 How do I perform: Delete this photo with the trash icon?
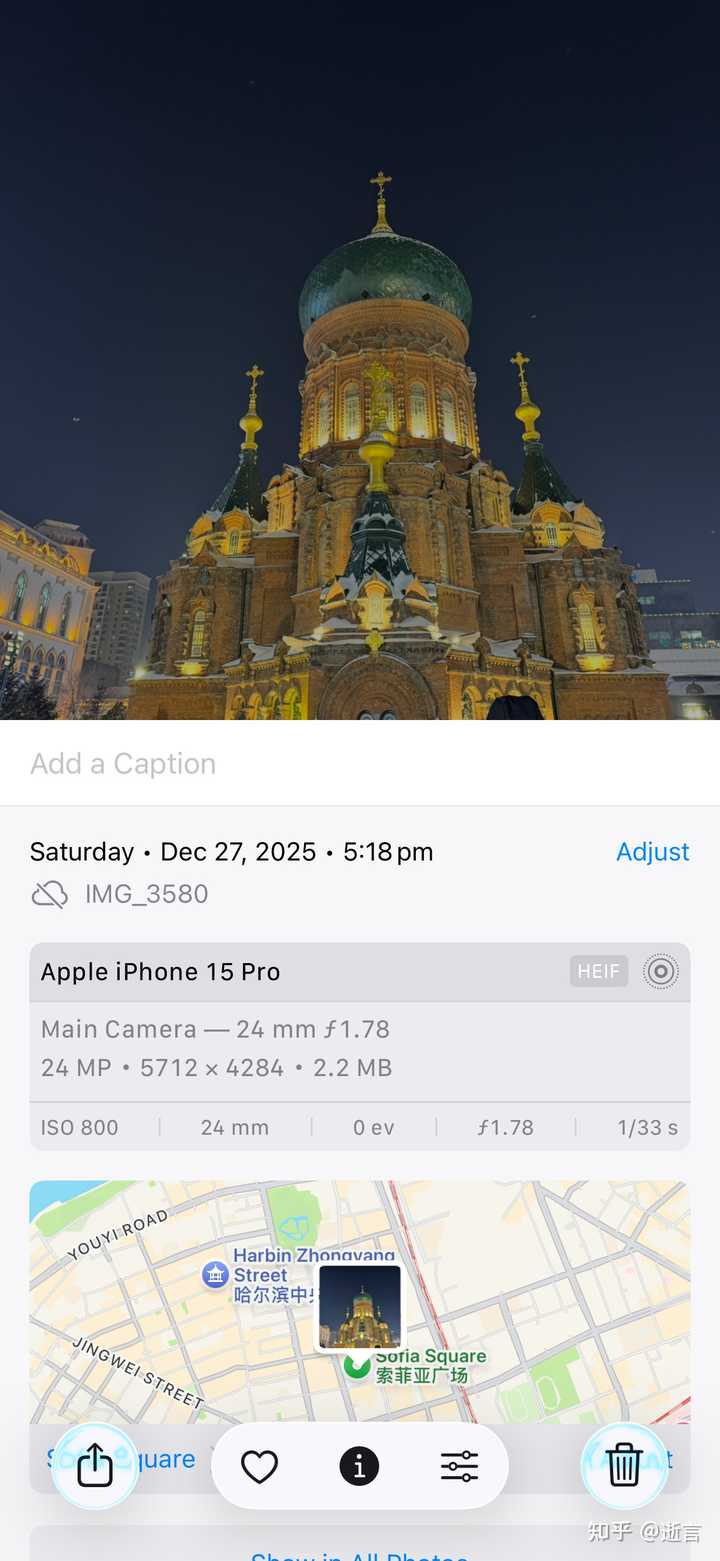coord(624,1466)
